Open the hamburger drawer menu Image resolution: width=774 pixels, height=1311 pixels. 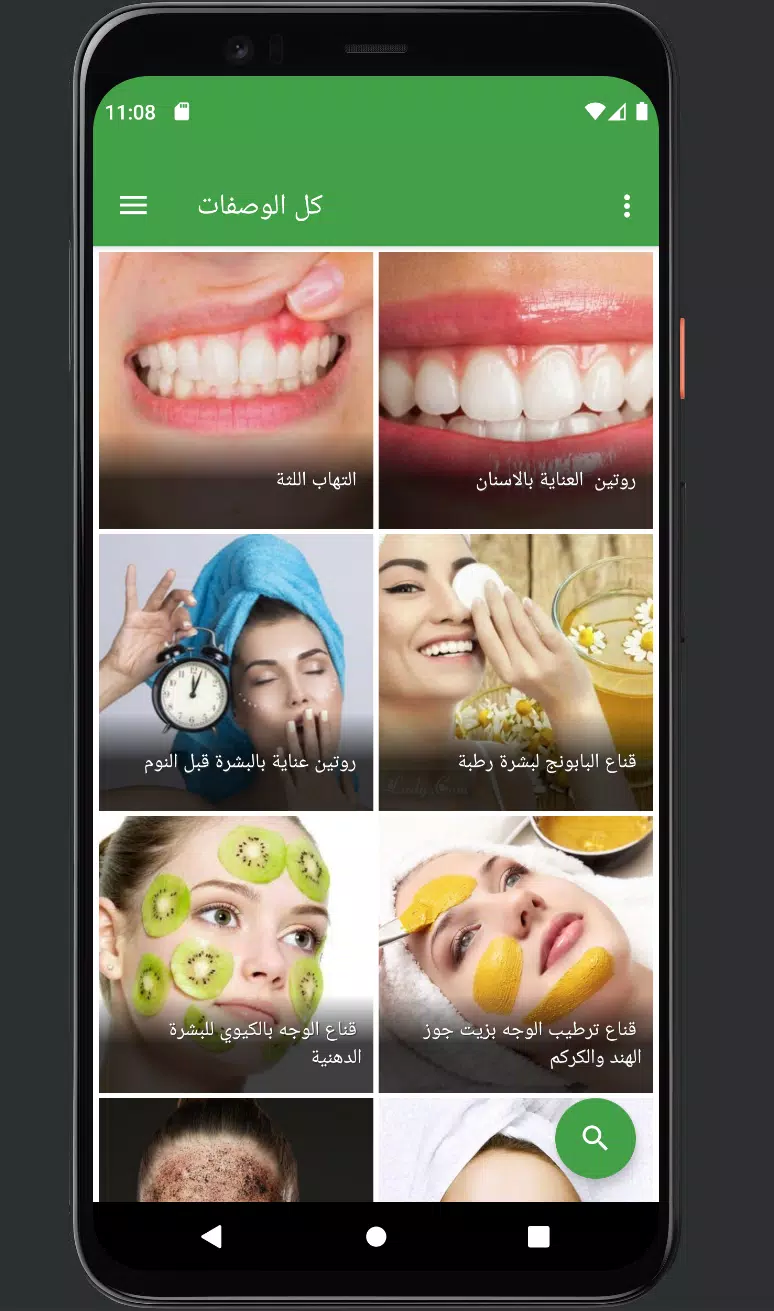(133, 206)
